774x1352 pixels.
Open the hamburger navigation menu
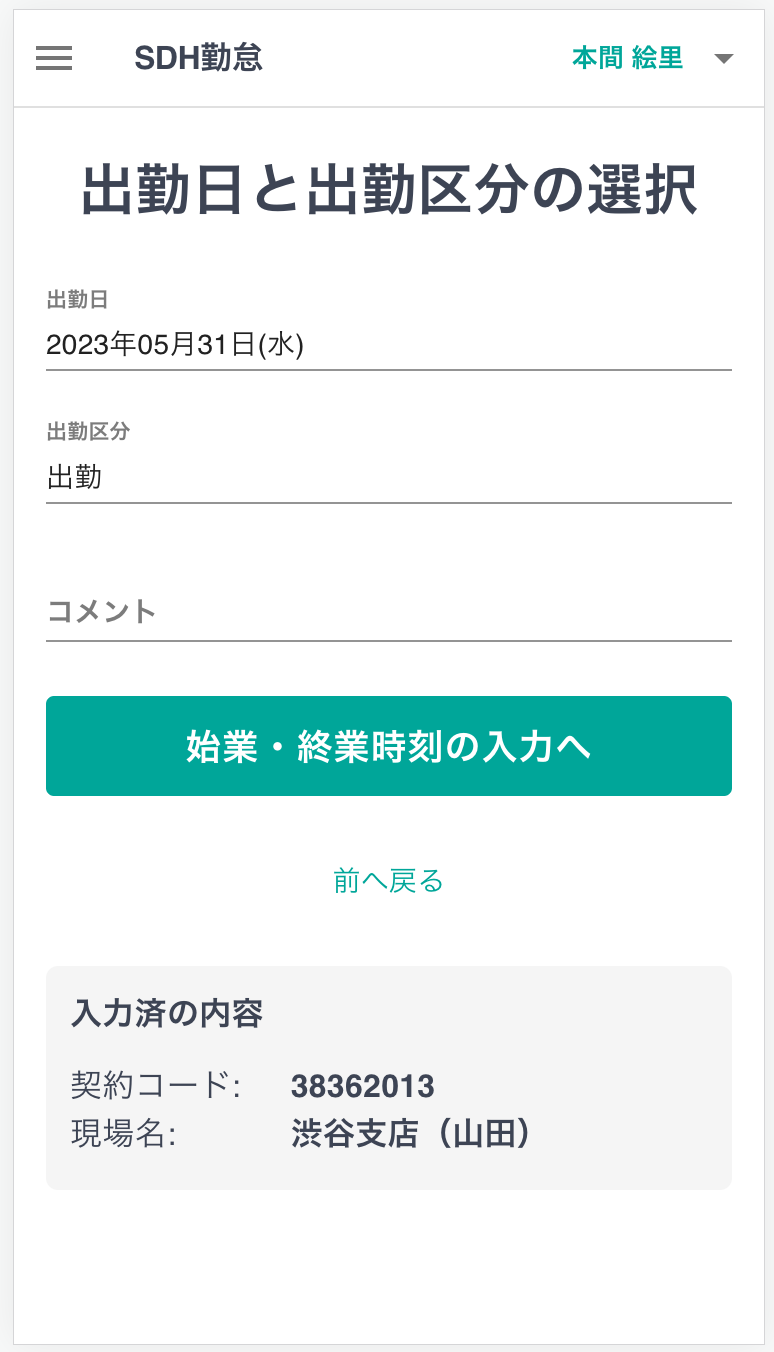click(x=53, y=58)
